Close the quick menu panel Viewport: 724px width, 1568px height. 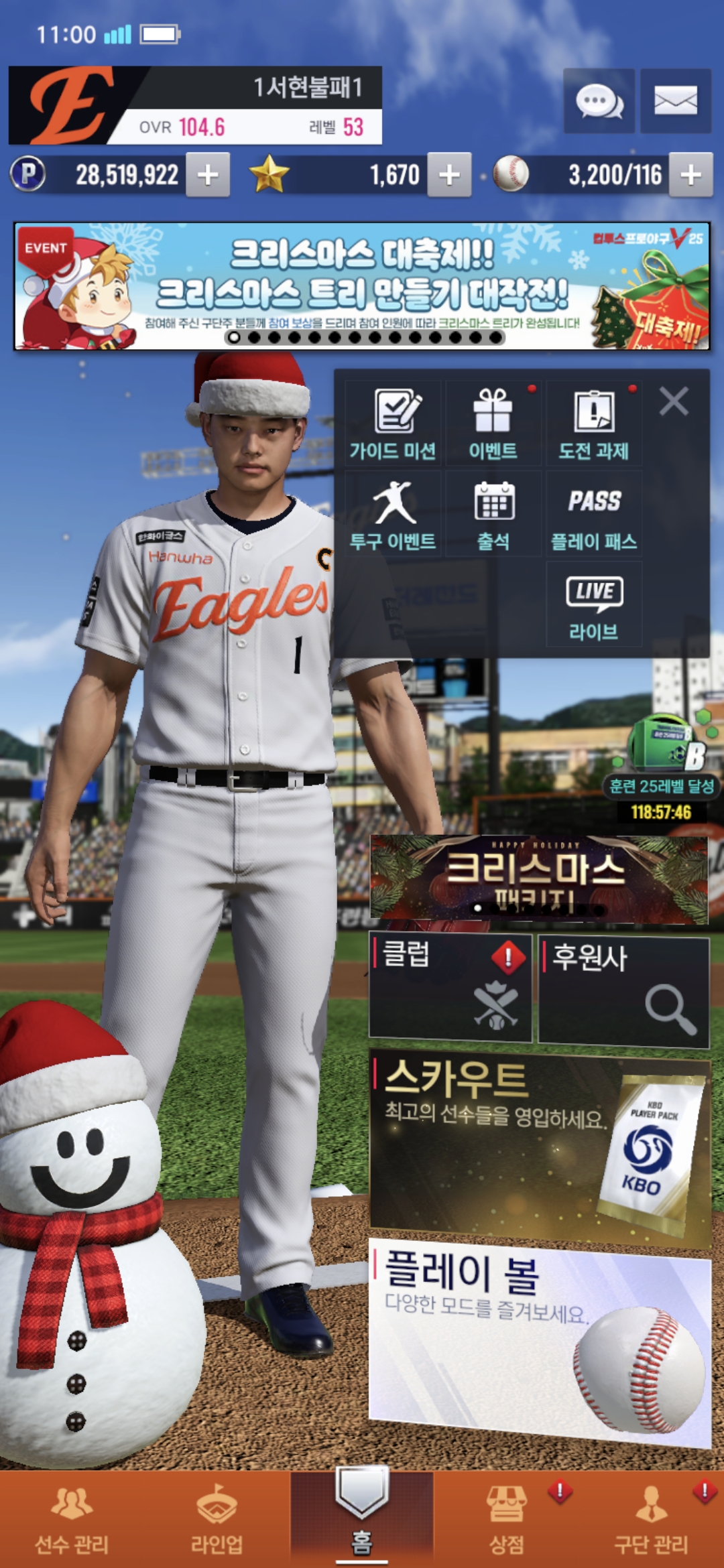click(673, 402)
